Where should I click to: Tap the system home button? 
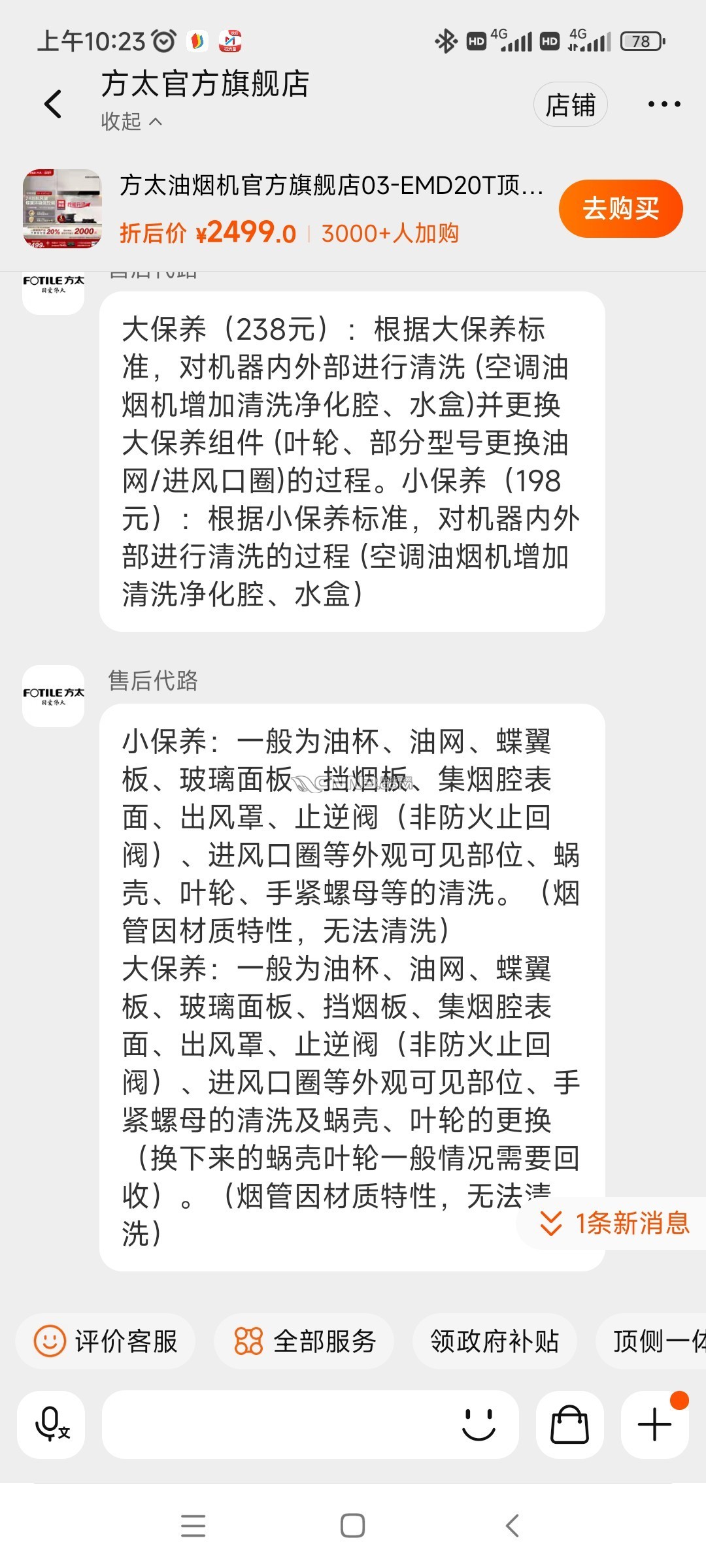click(352, 1526)
